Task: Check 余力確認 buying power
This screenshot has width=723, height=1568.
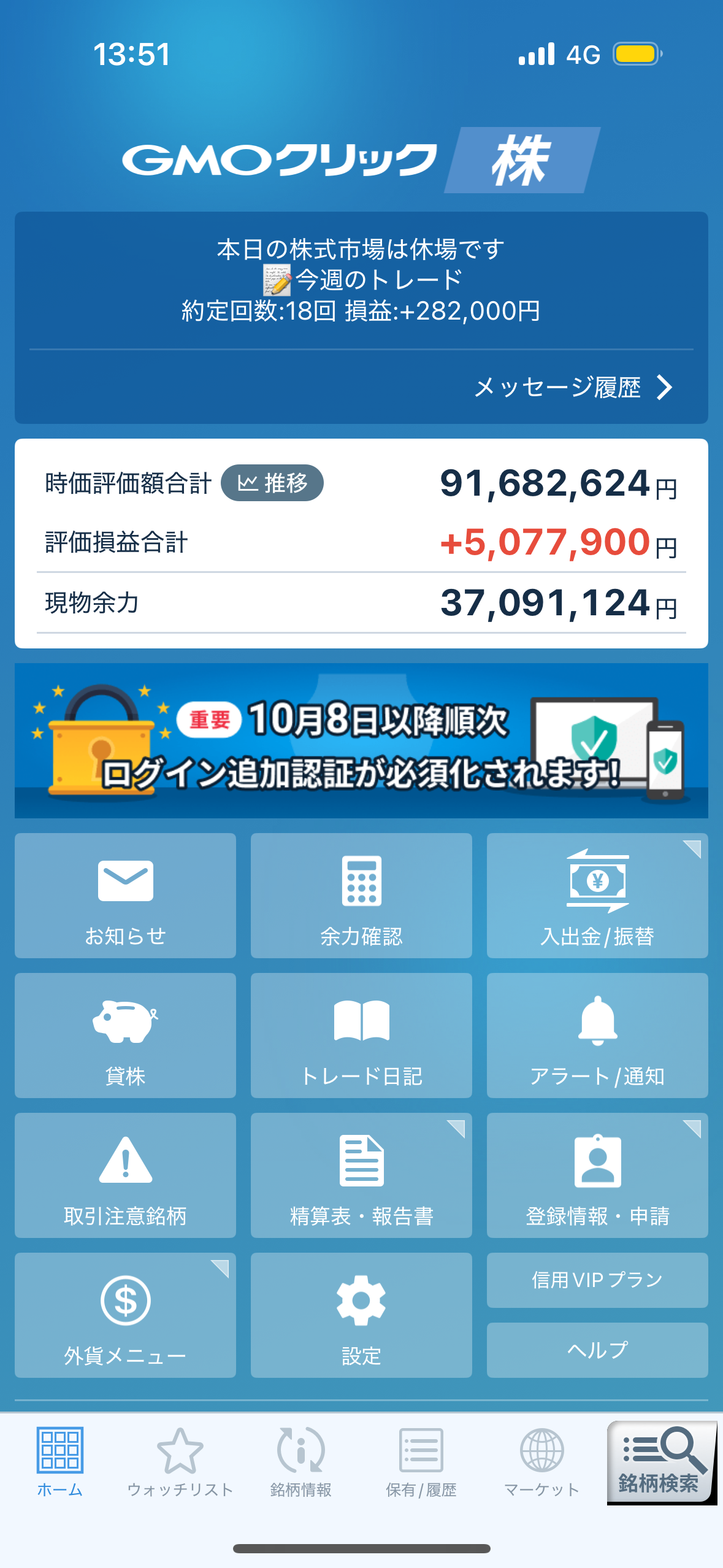Action: click(361, 896)
